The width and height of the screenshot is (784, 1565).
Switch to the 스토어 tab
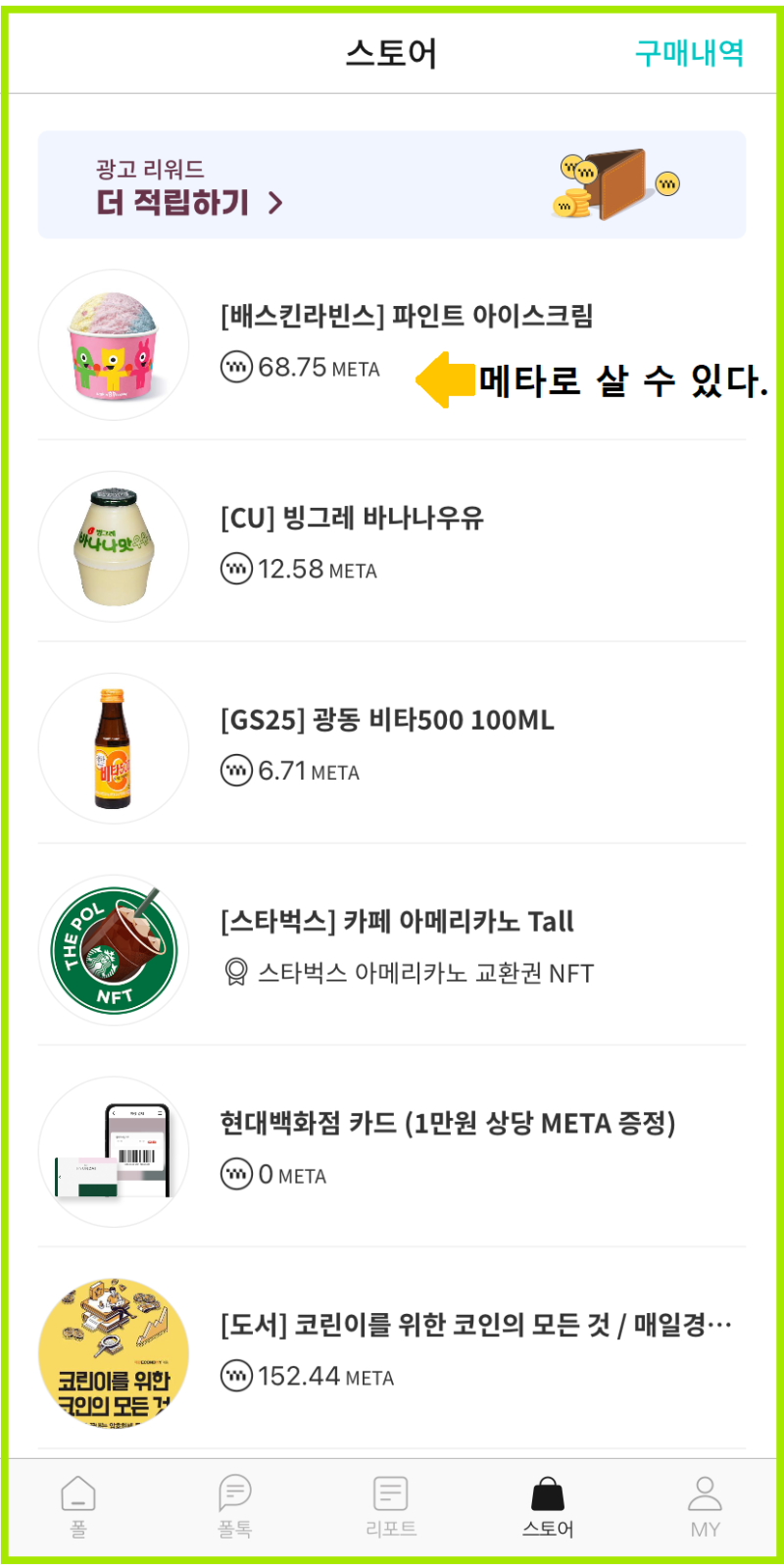550,1510
